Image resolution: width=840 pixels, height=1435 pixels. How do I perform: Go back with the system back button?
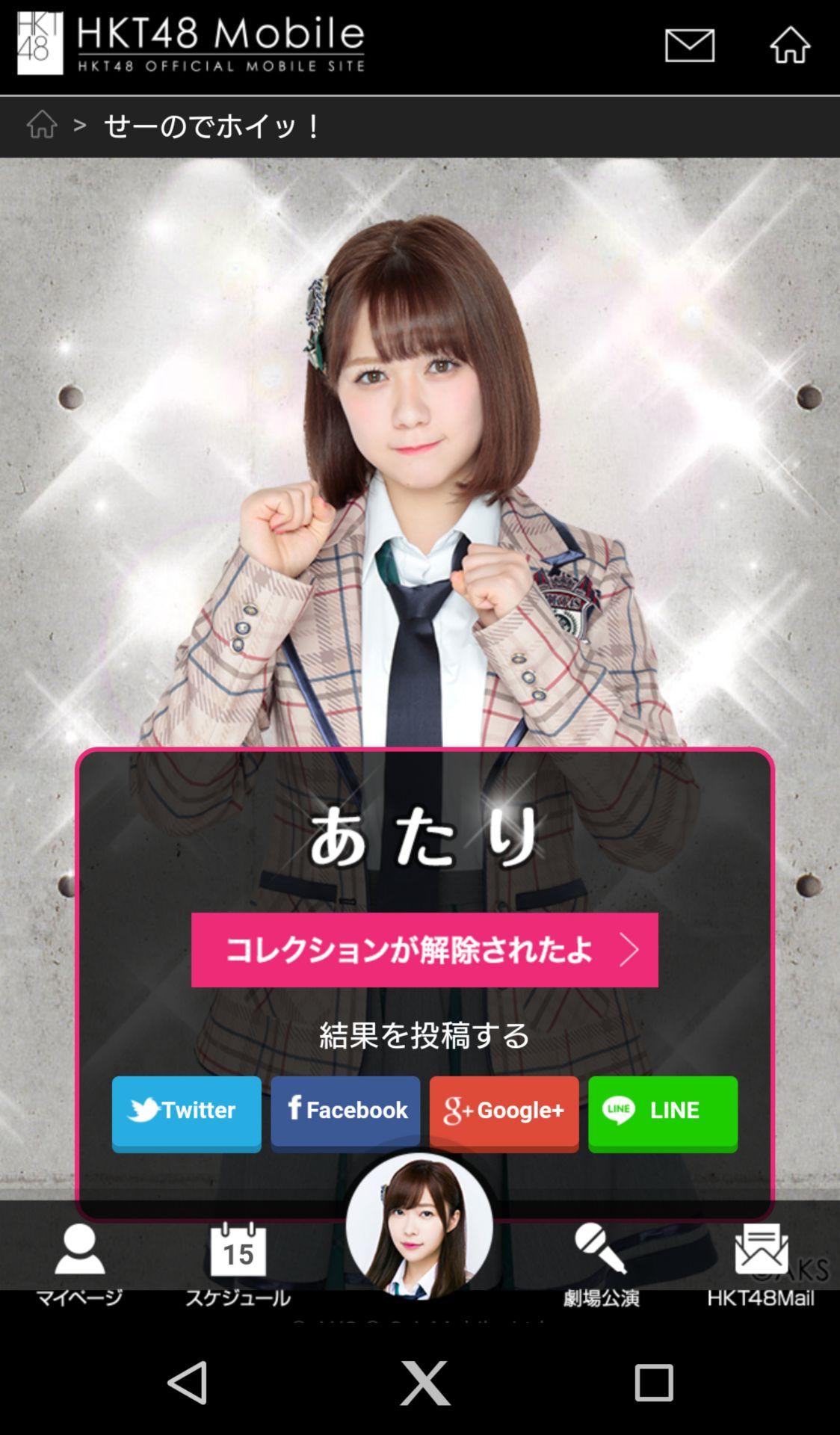click(188, 1382)
